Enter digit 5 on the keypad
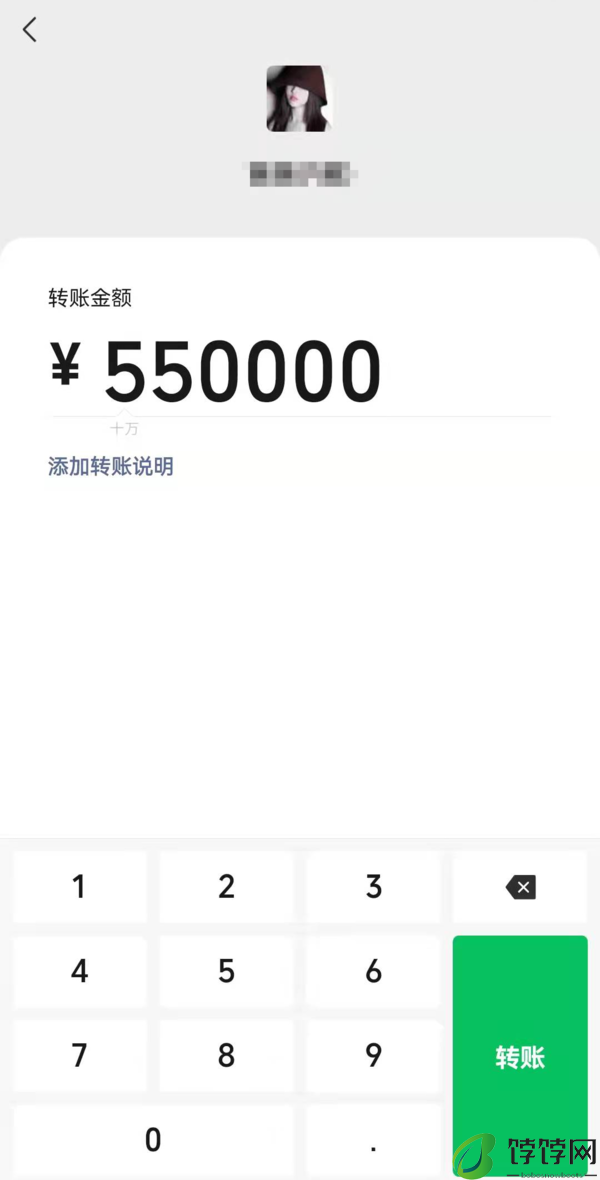 point(226,972)
